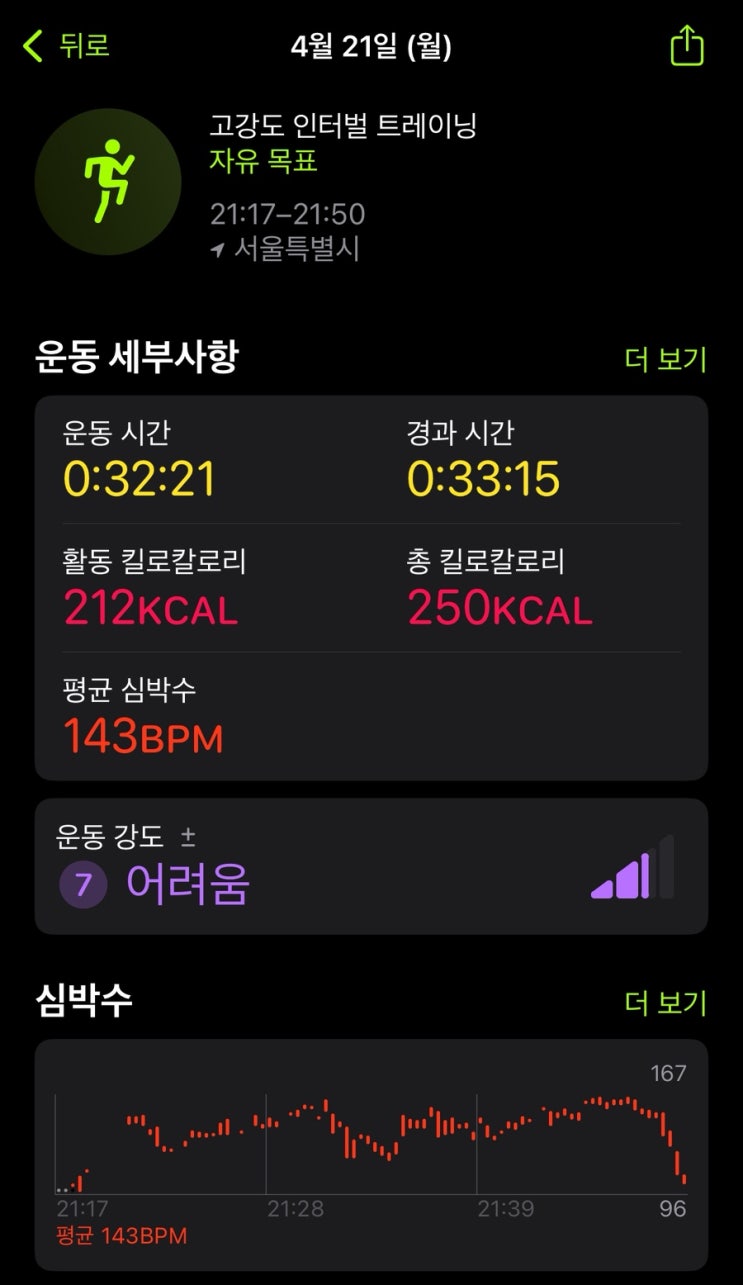Image resolution: width=743 pixels, height=1285 pixels.
Task: Open the 운동 강도 어려움 card
Action: pyautogui.click(x=371, y=866)
